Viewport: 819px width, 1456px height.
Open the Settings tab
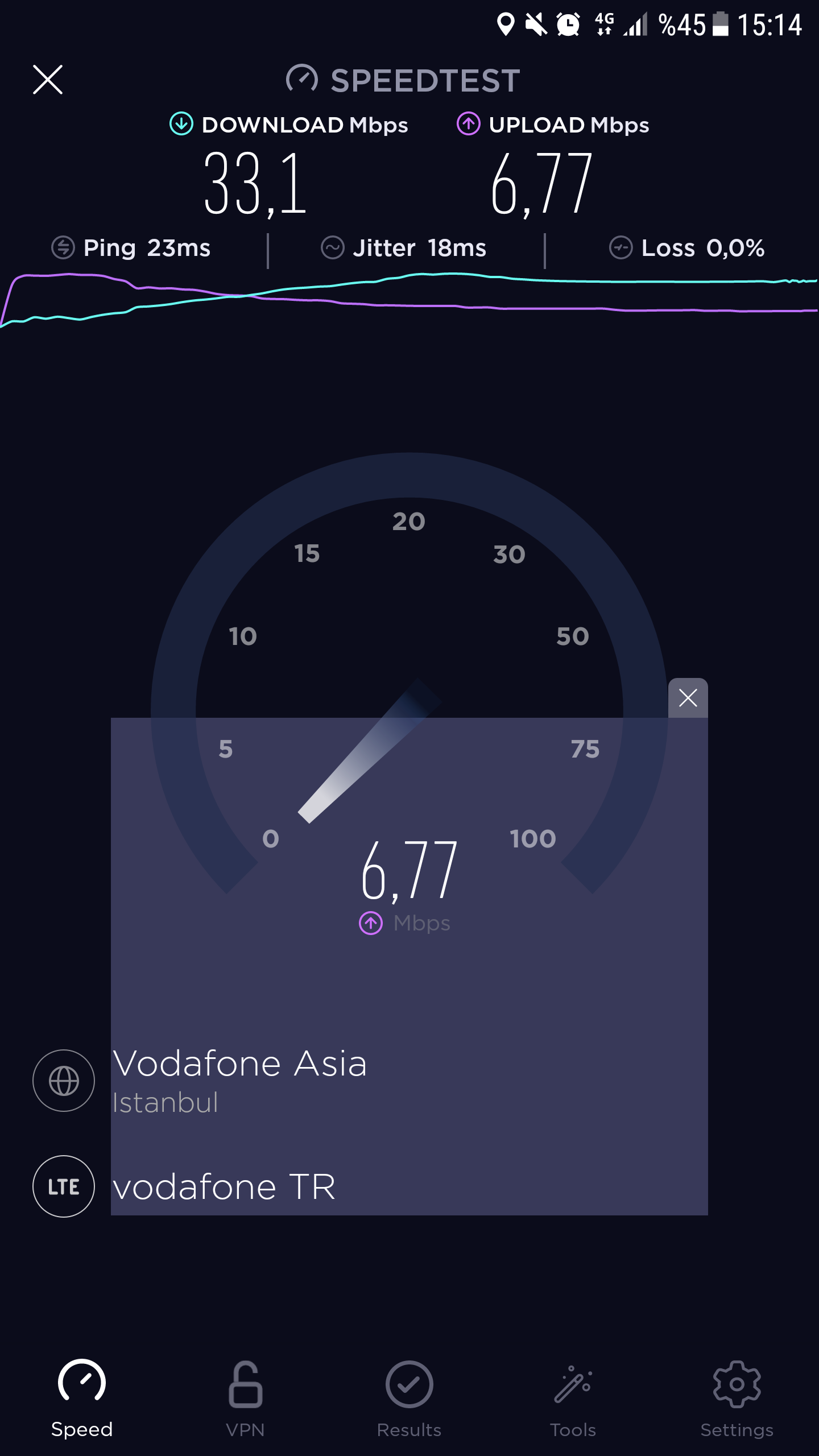pos(737,1399)
